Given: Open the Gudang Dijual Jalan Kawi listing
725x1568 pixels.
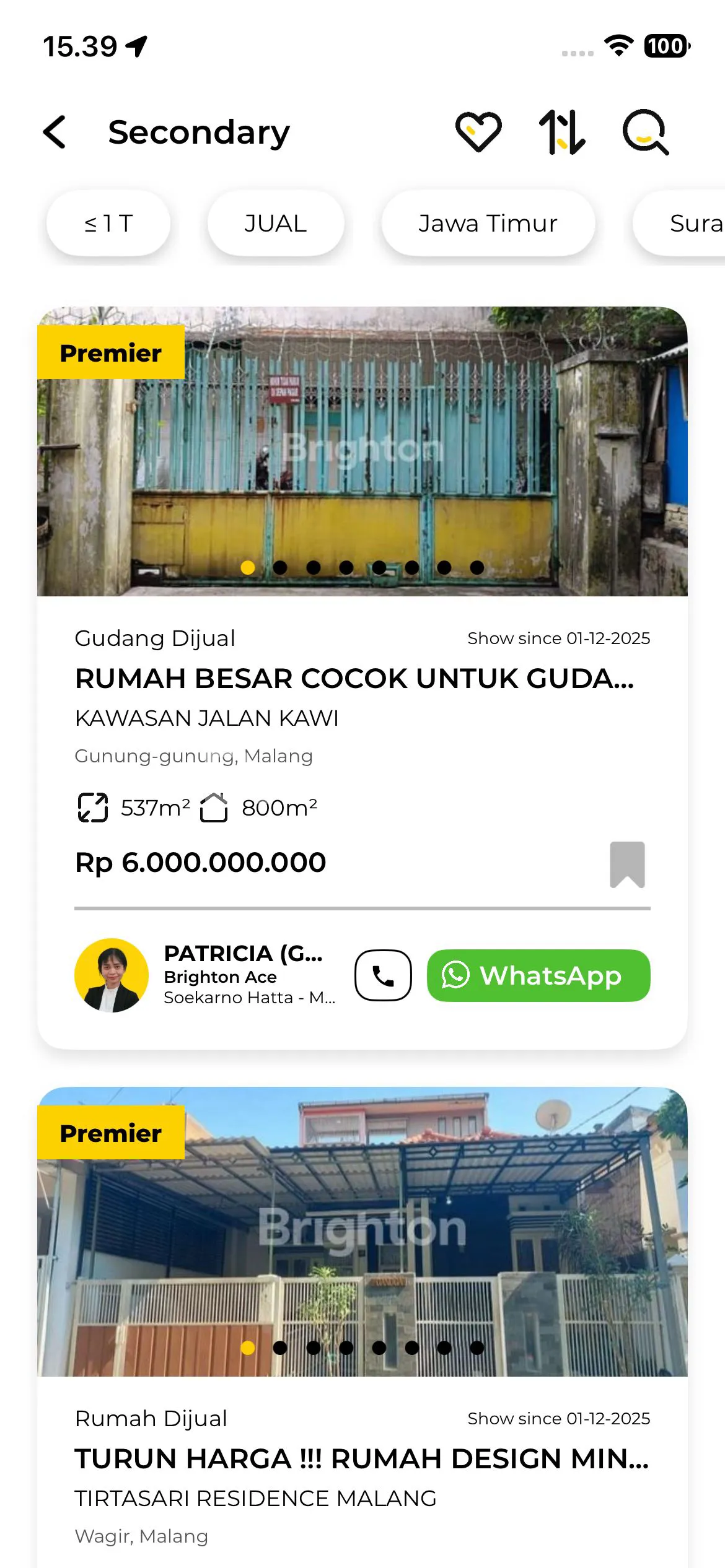Looking at the screenshot, I should pyautogui.click(x=353, y=679).
